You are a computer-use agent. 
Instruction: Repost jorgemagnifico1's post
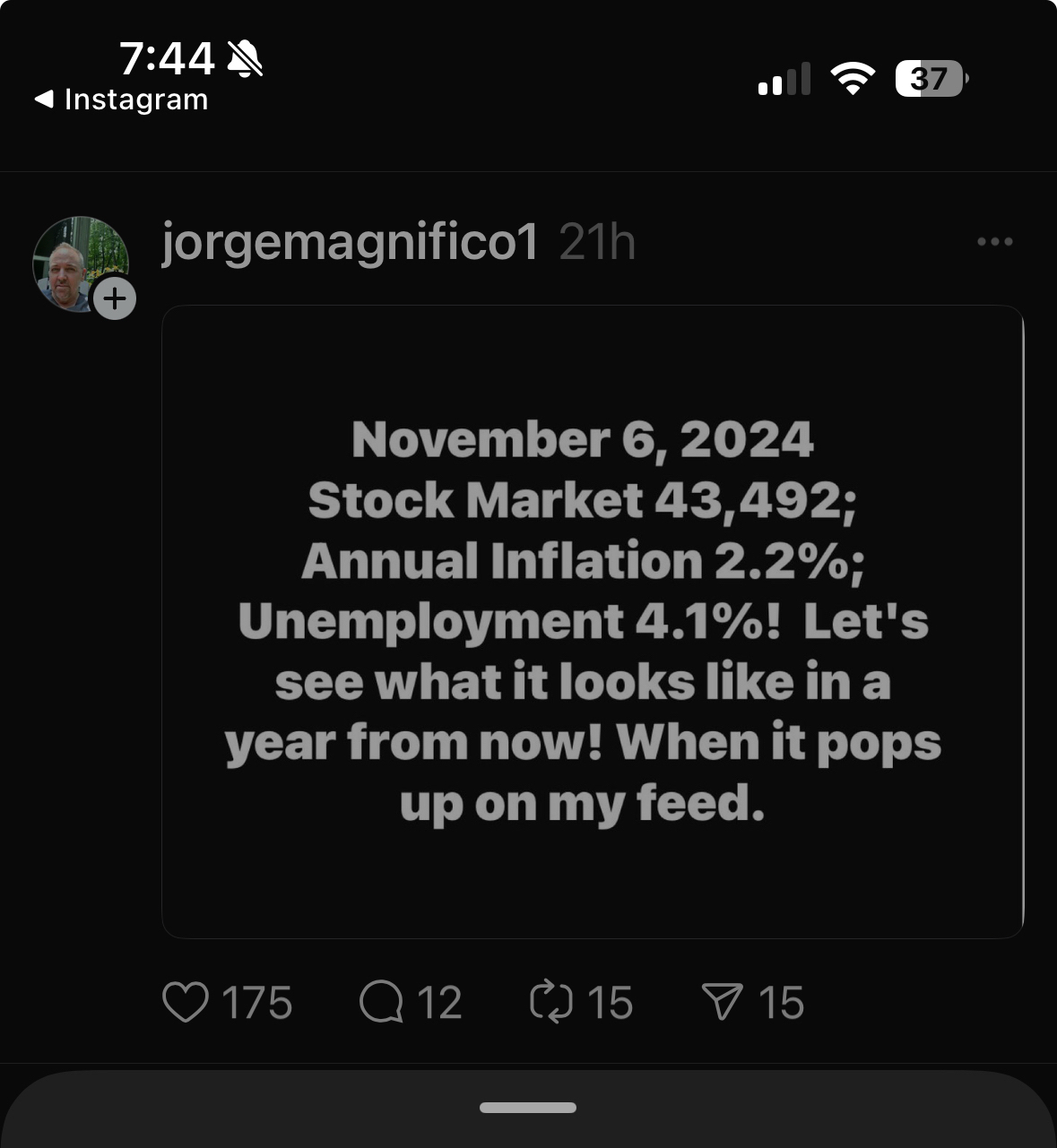pos(551,1002)
